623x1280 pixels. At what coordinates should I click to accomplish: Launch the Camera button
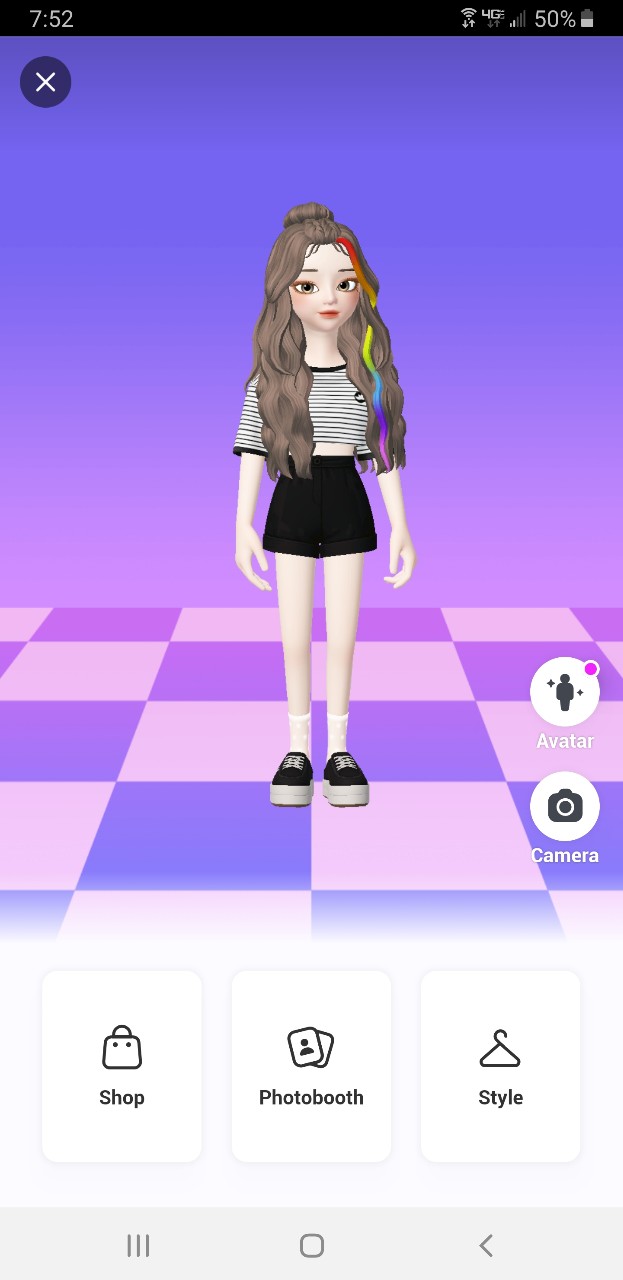click(x=565, y=806)
